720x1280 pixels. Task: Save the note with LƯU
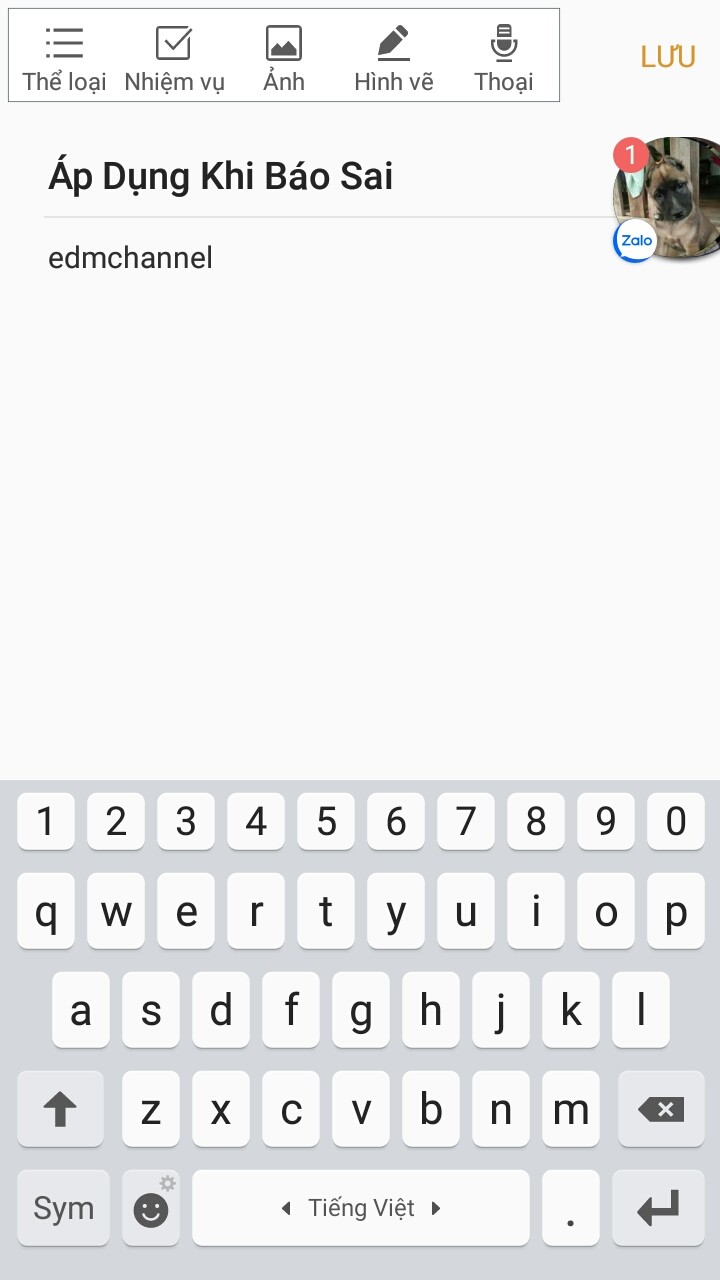pos(668,57)
